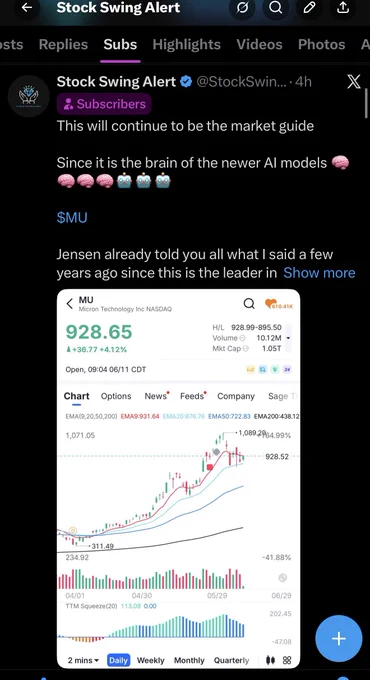Select the Subs tab
This screenshot has width=370, height=680.
[120, 45]
